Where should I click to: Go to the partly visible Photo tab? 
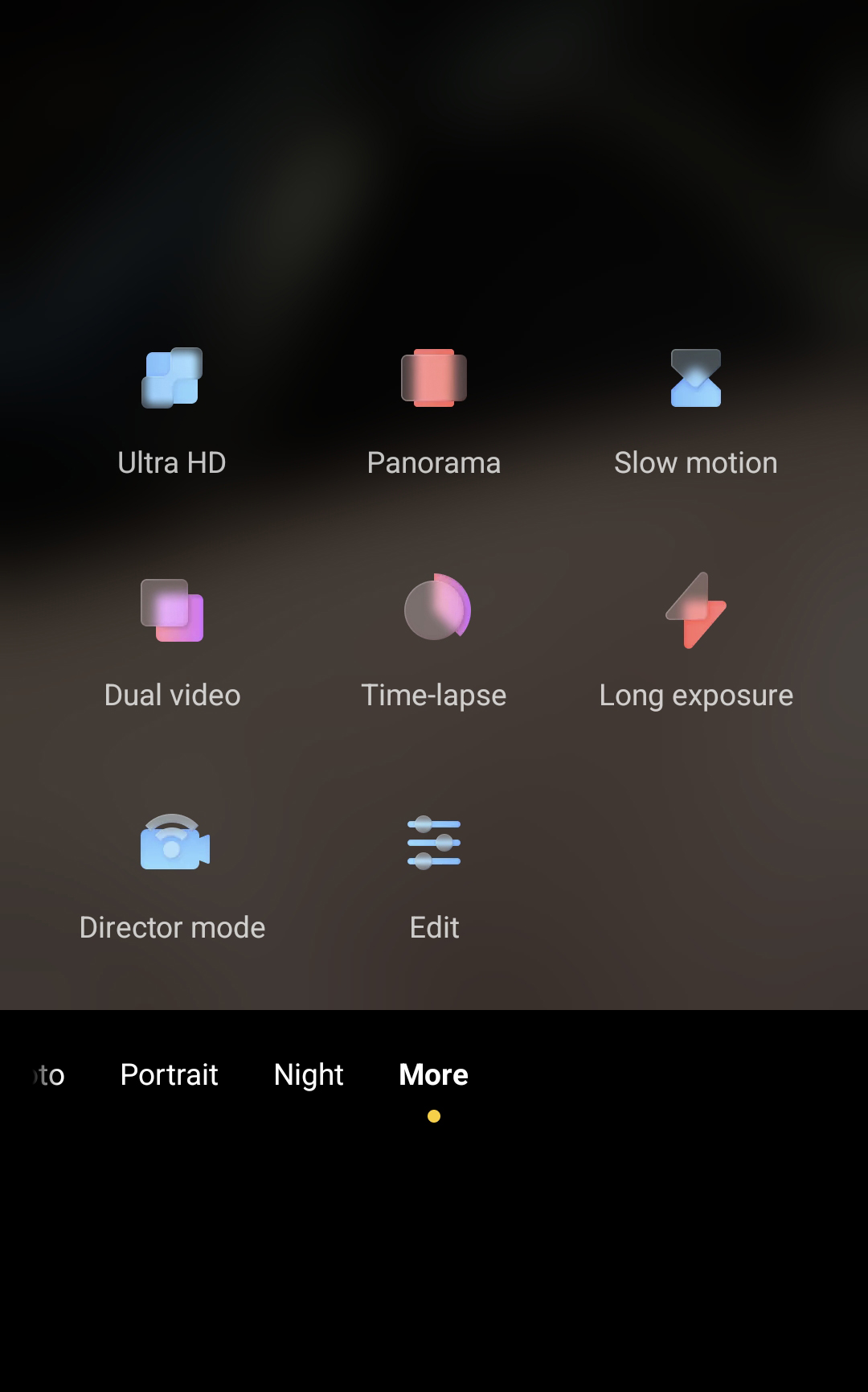click(x=48, y=1074)
